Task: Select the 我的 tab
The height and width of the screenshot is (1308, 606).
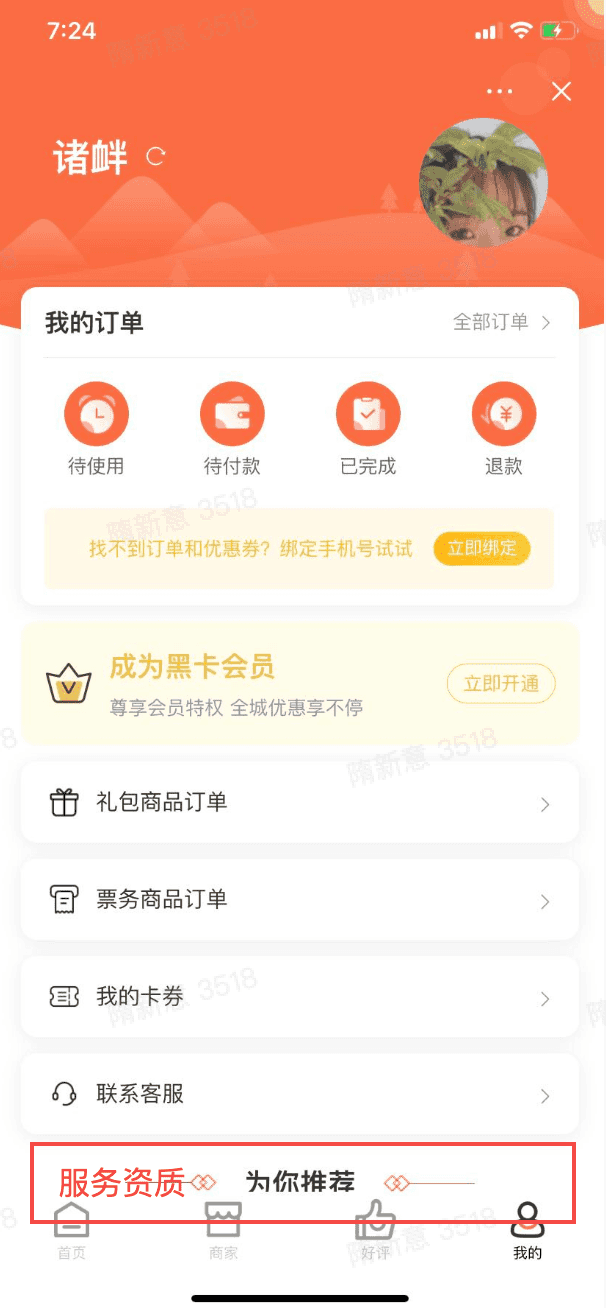Action: [527, 1232]
